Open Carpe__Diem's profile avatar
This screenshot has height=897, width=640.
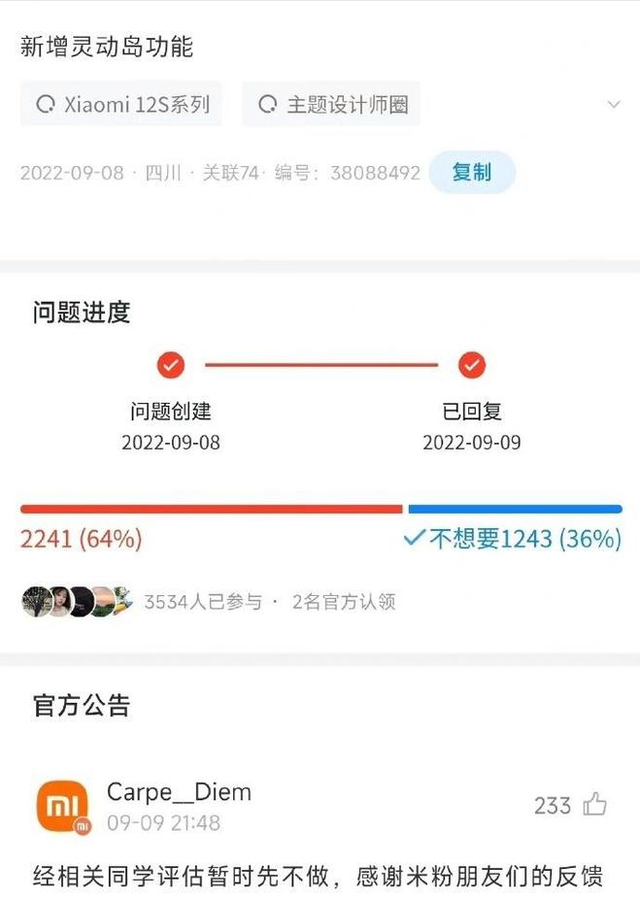pos(63,806)
